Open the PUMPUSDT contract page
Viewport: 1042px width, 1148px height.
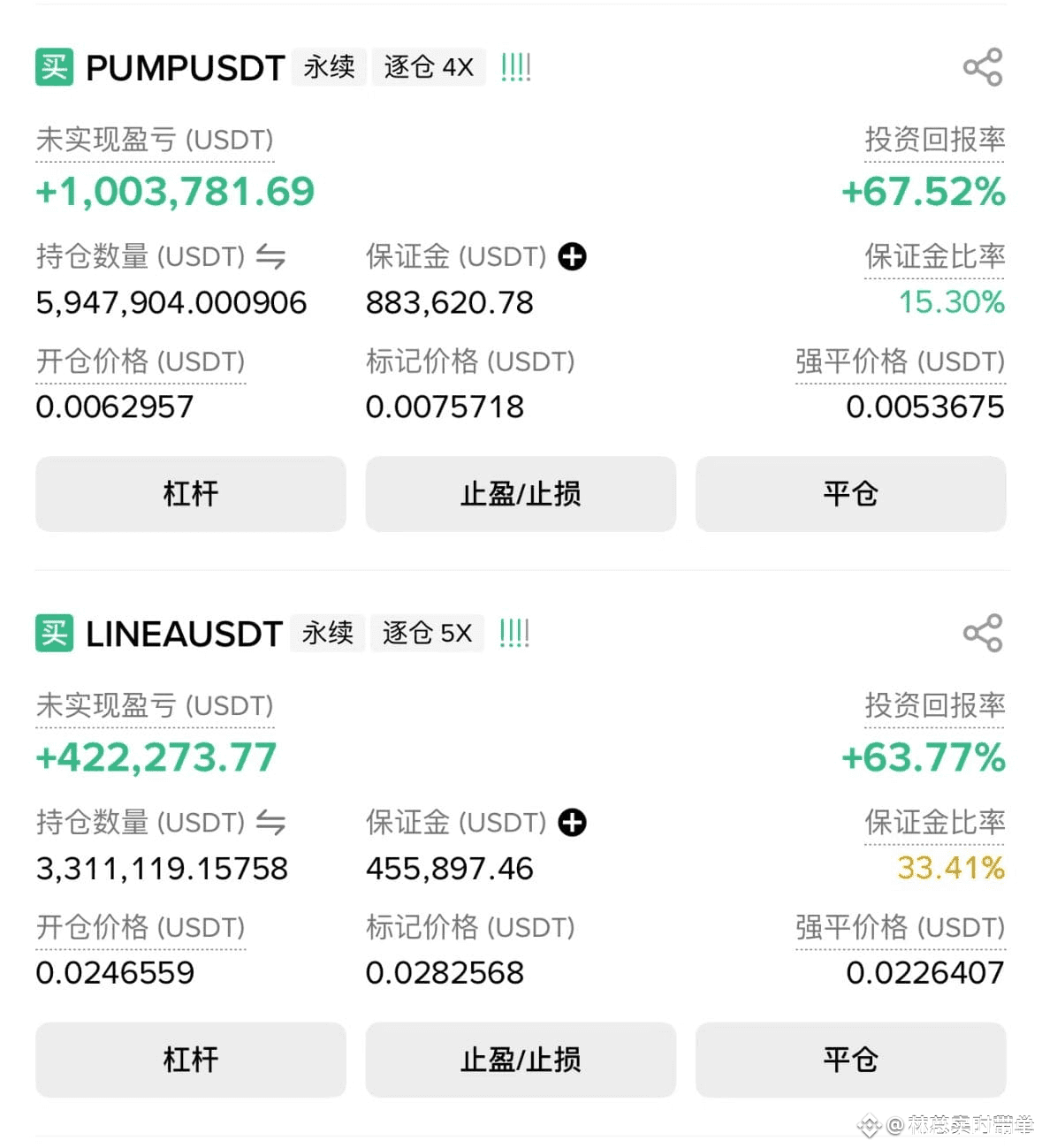point(185,68)
